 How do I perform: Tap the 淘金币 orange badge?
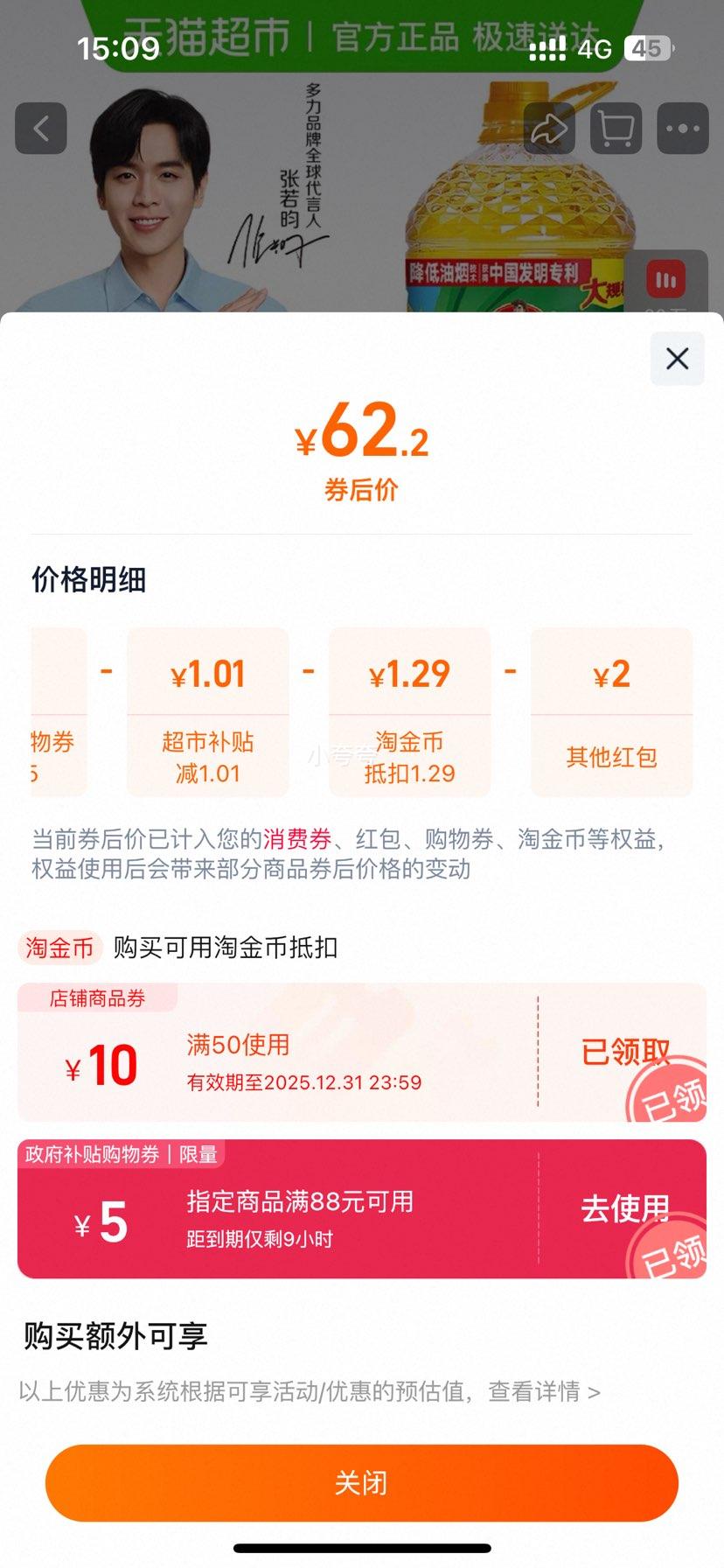coord(58,947)
